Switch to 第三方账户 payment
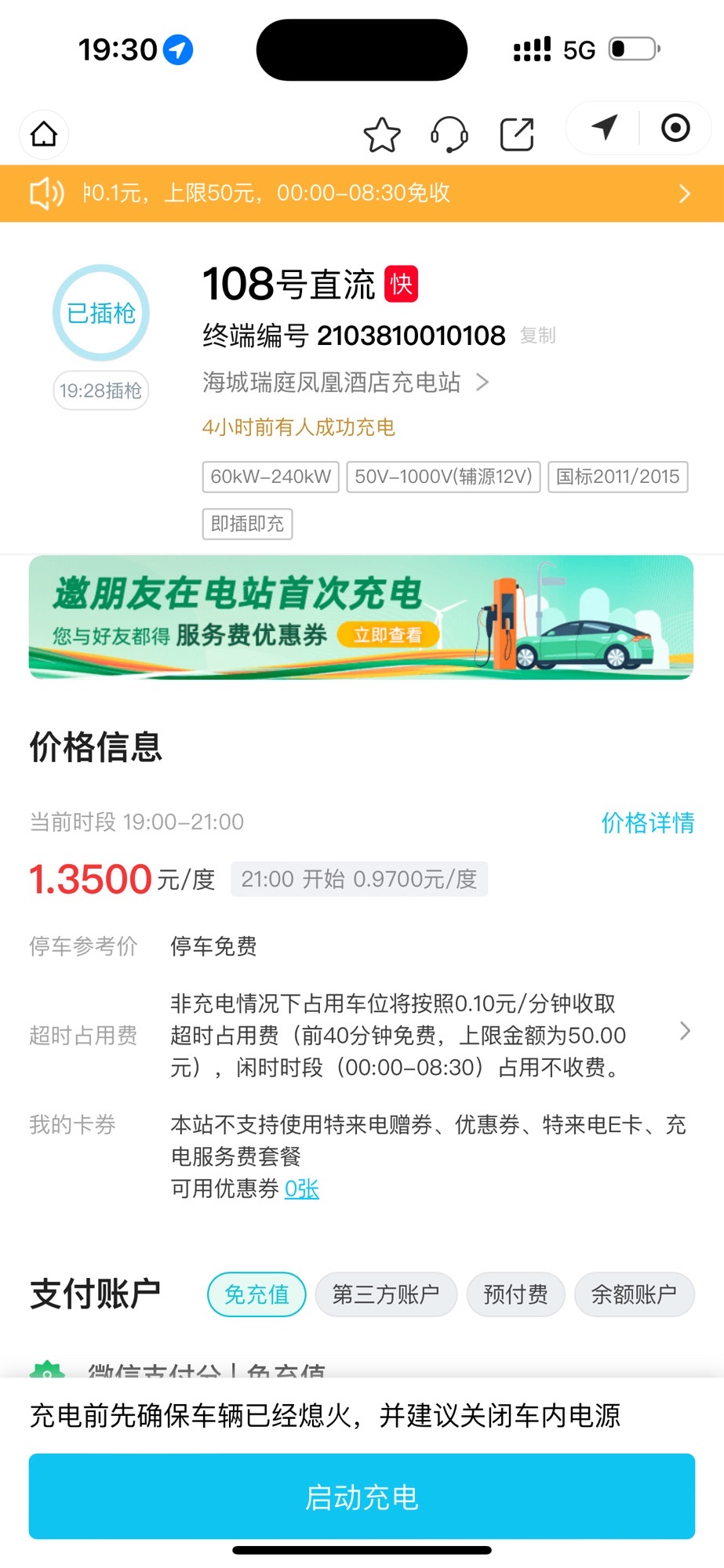Screen dimensions: 724x1568 [386, 1294]
